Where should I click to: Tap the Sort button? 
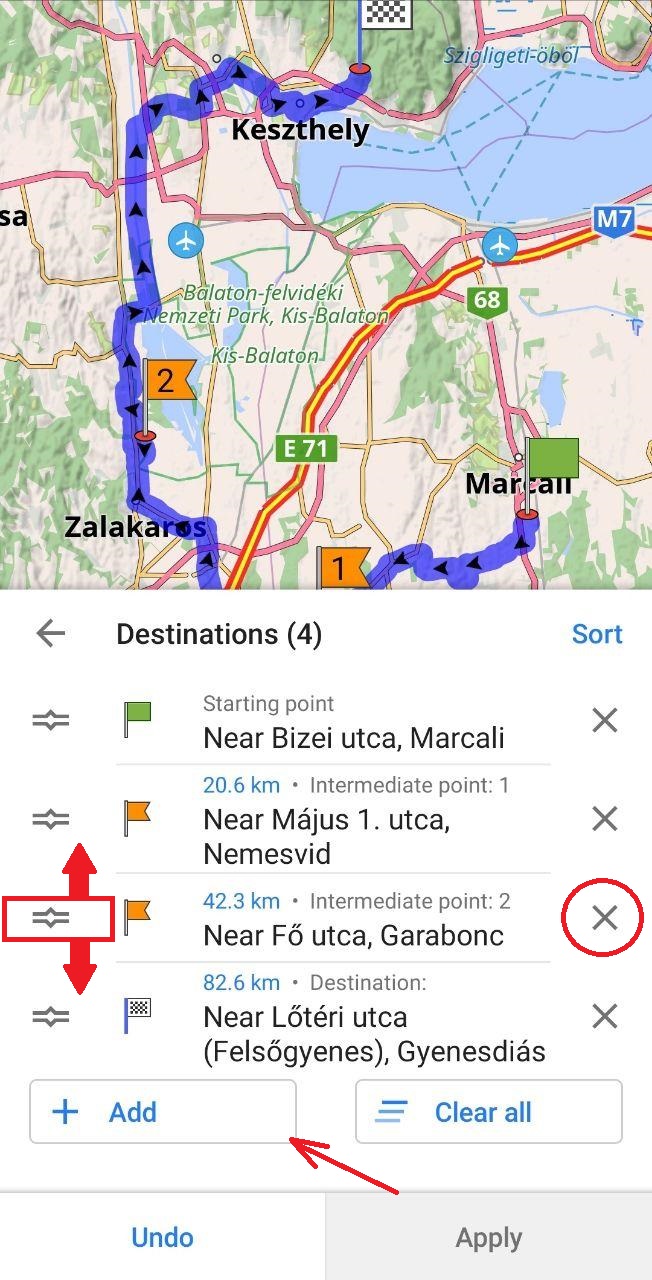[597, 634]
